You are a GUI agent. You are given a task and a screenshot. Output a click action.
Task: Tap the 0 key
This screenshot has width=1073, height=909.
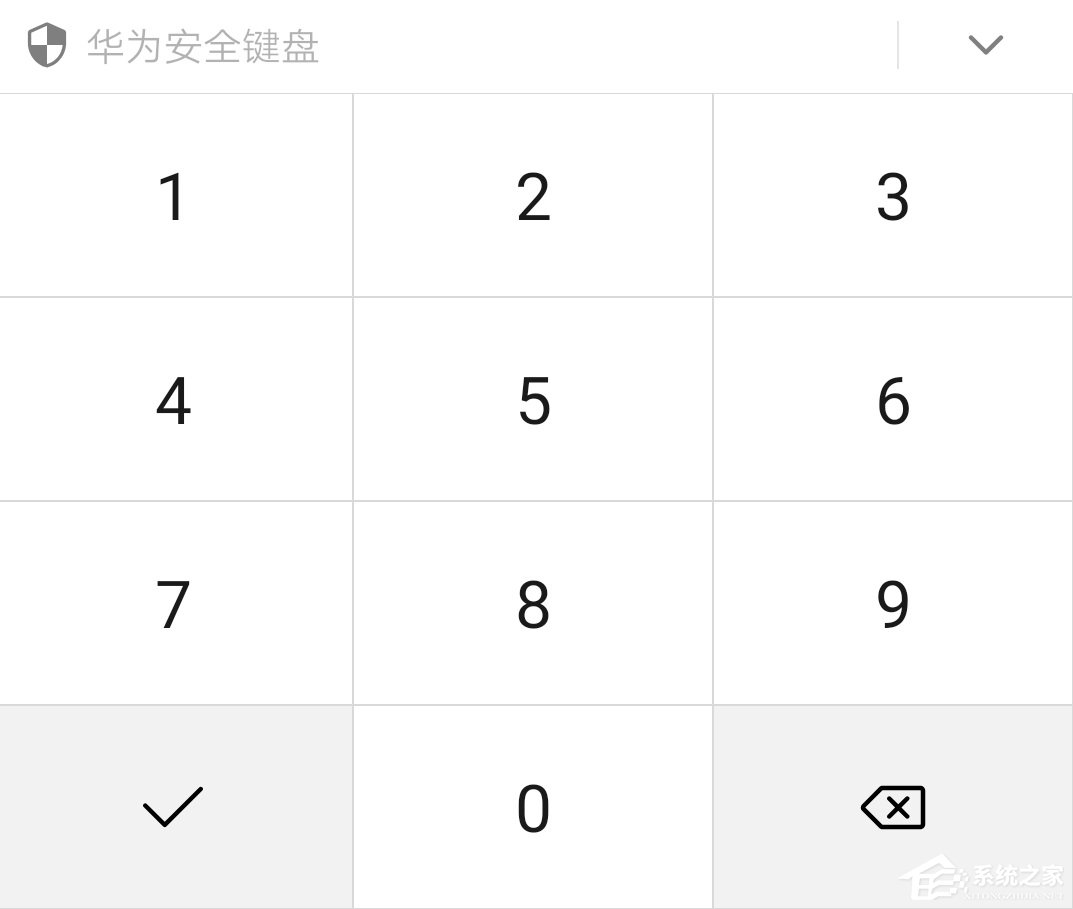tap(533, 808)
